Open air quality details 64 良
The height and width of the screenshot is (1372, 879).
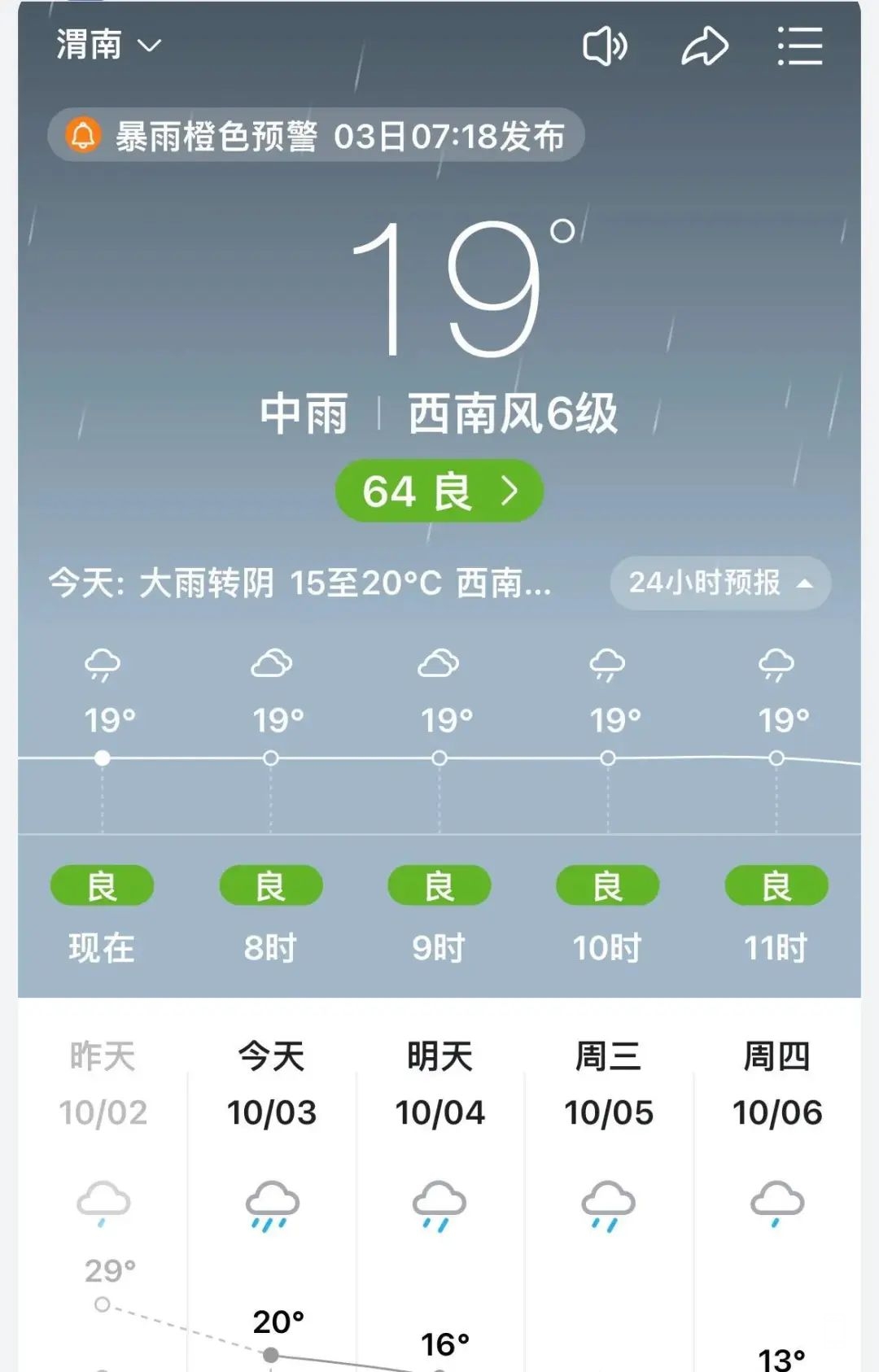pos(439,492)
